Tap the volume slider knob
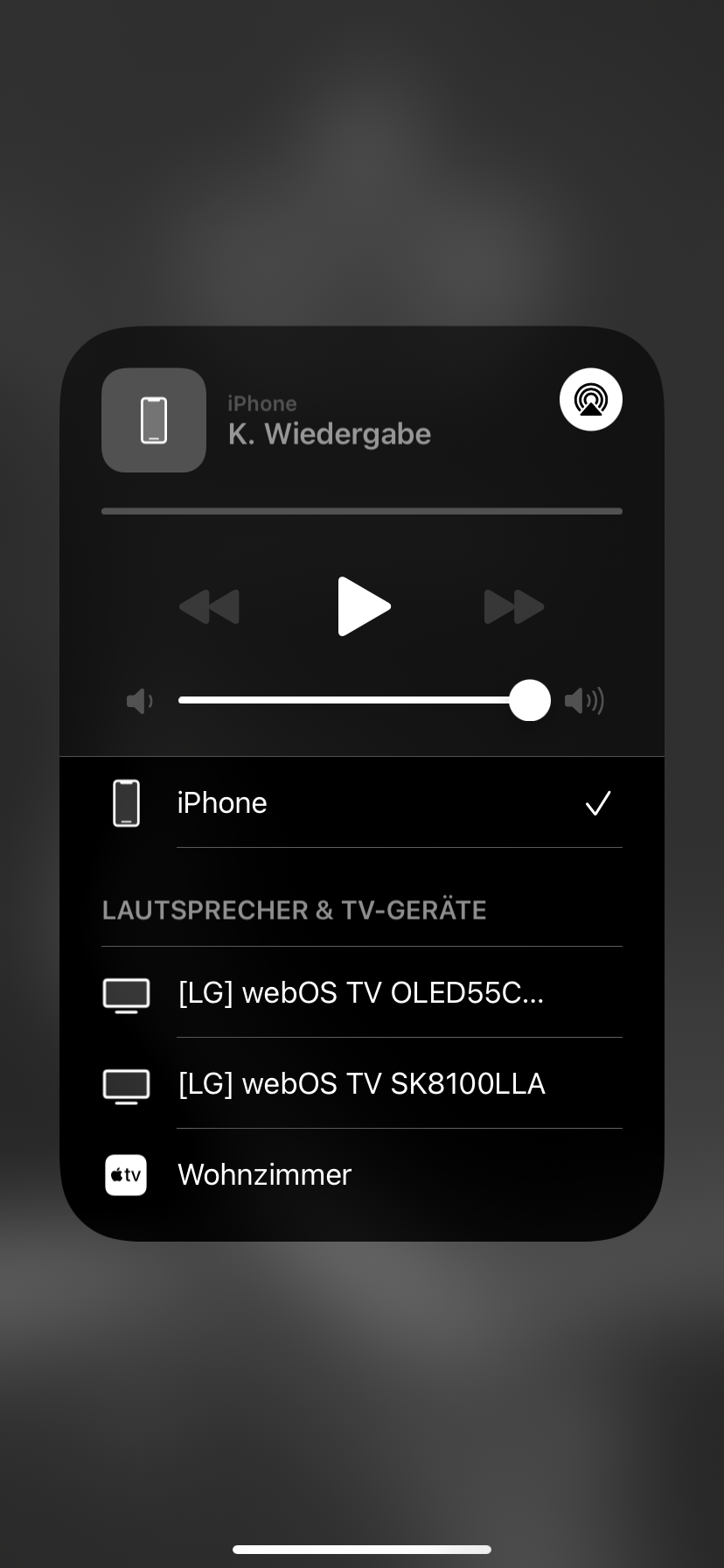Screen dimensions: 724x1568 [x=529, y=700]
